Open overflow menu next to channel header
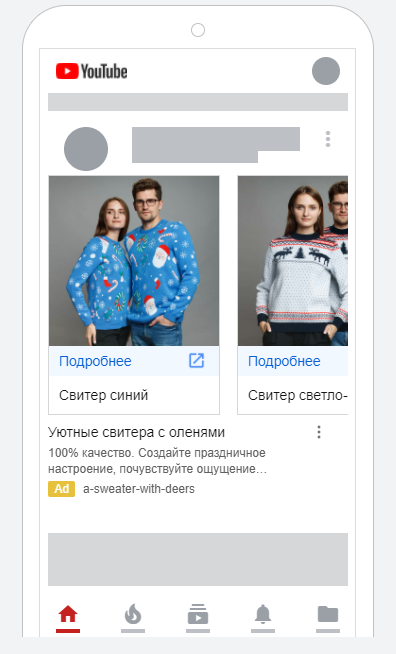 (x=328, y=139)
